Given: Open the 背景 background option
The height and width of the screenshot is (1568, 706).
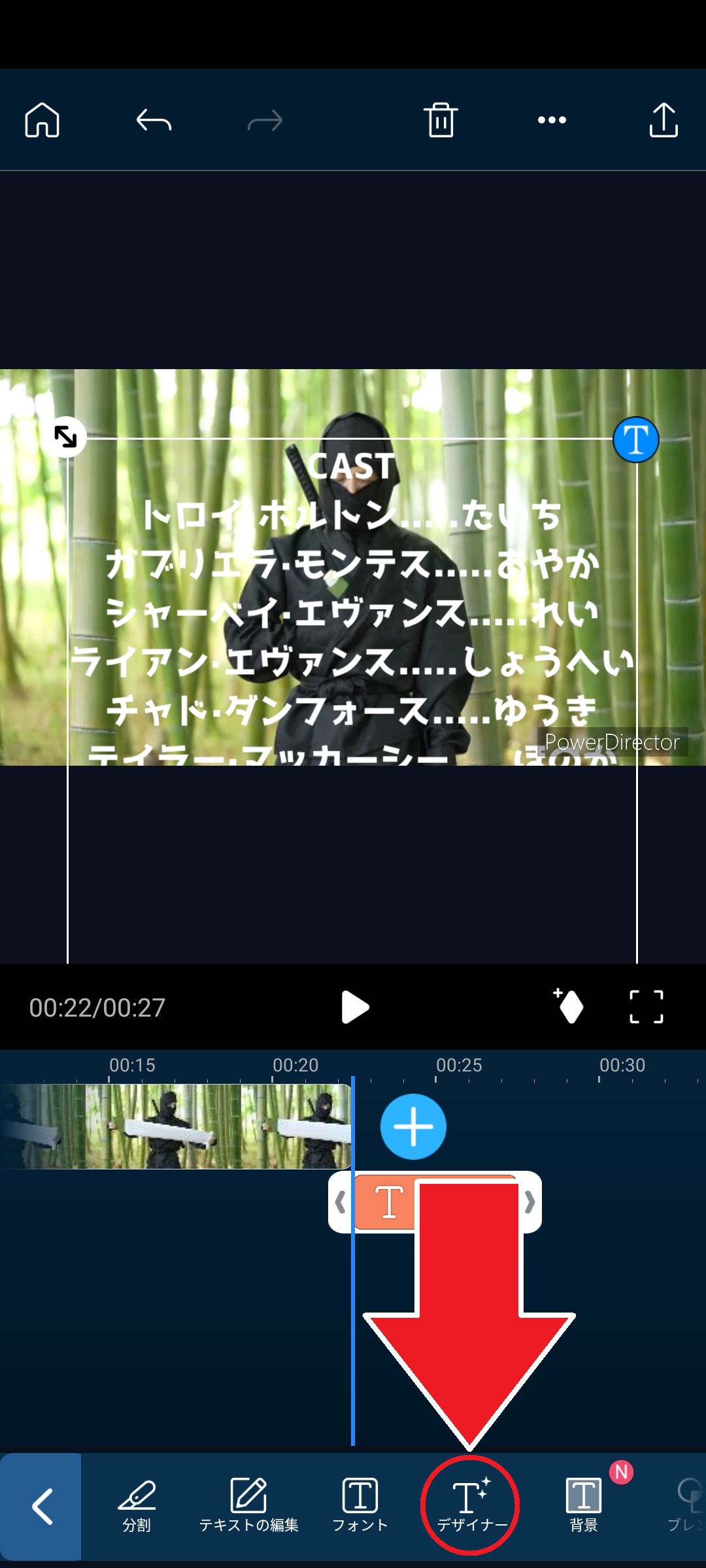Looking at the screenshot, I should click(583, 1506).
